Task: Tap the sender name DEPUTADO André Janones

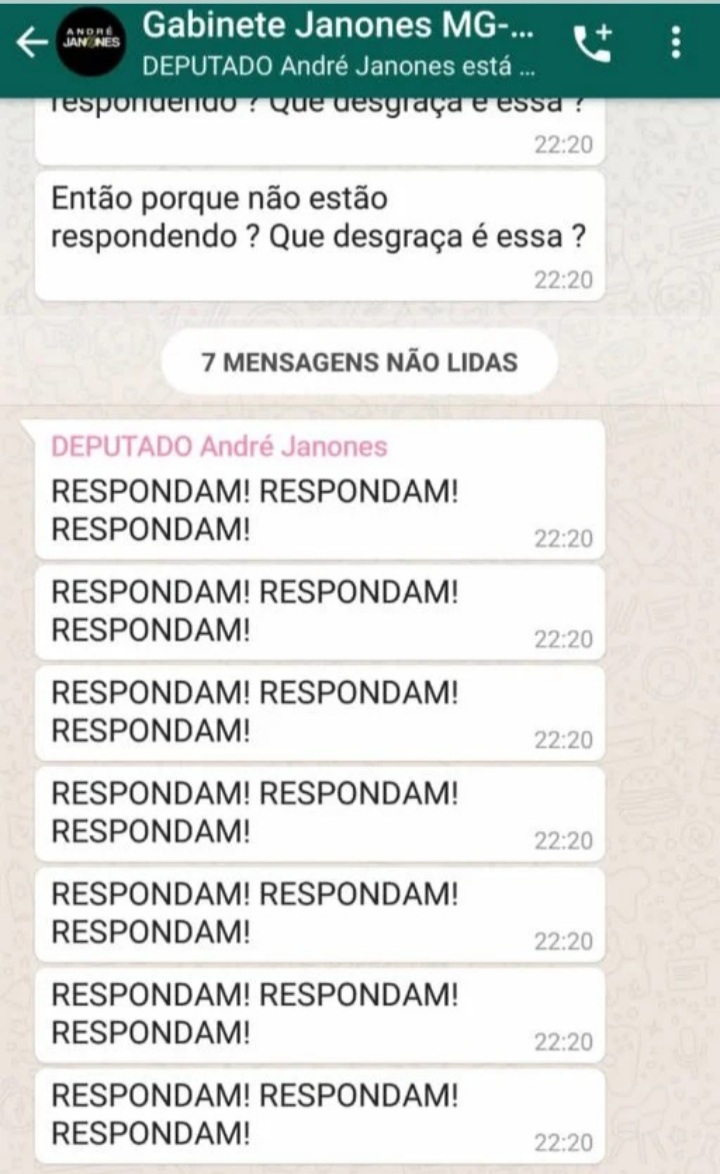Action: [219, 447]
